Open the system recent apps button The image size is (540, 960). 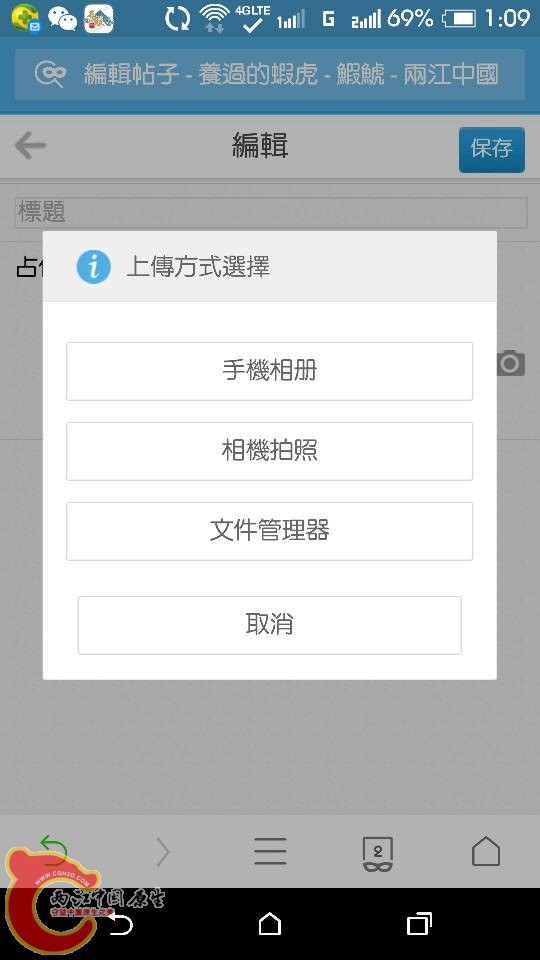point(419,923)
